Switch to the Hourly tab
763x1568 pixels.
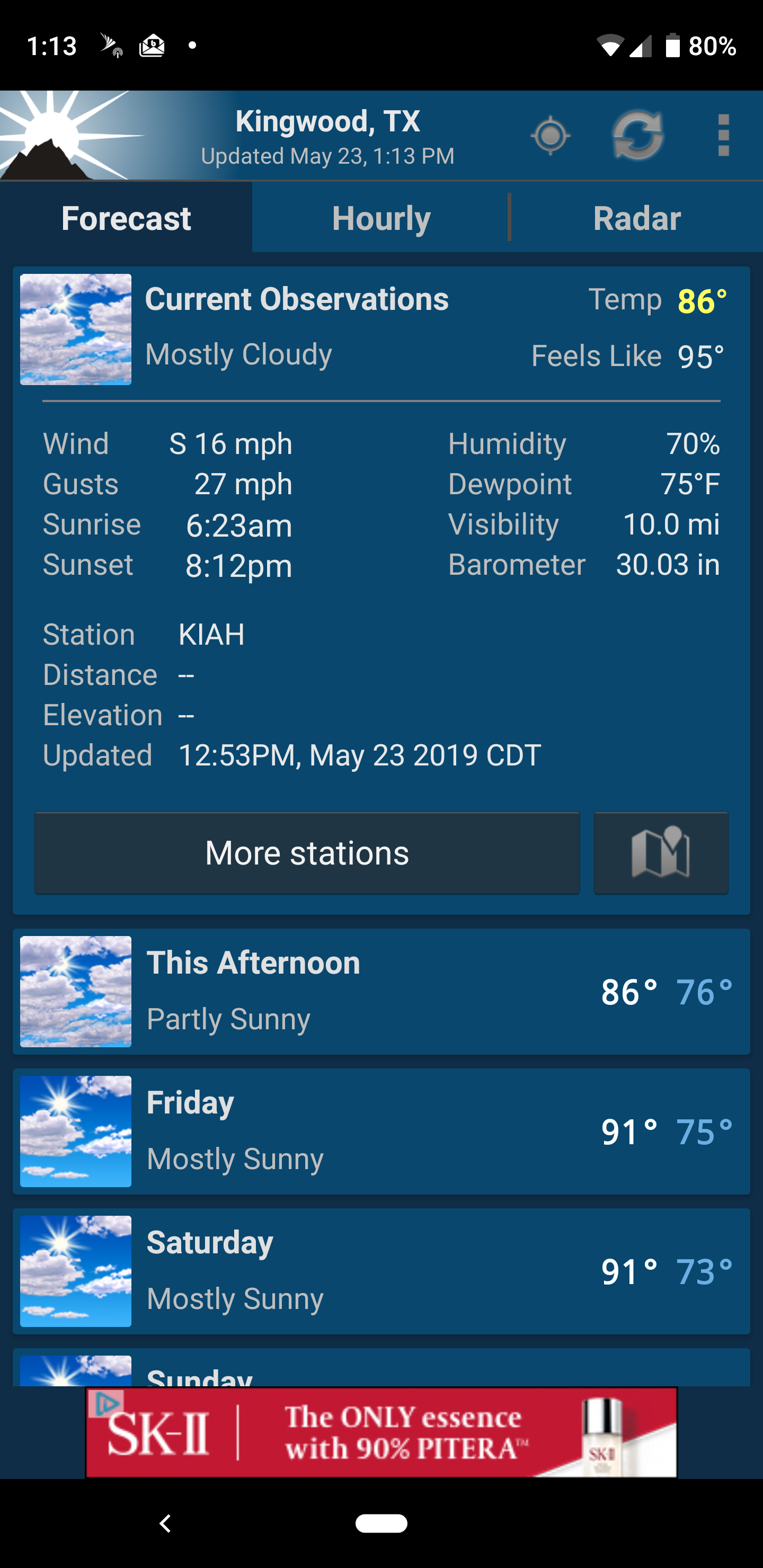tap(381, 218)
